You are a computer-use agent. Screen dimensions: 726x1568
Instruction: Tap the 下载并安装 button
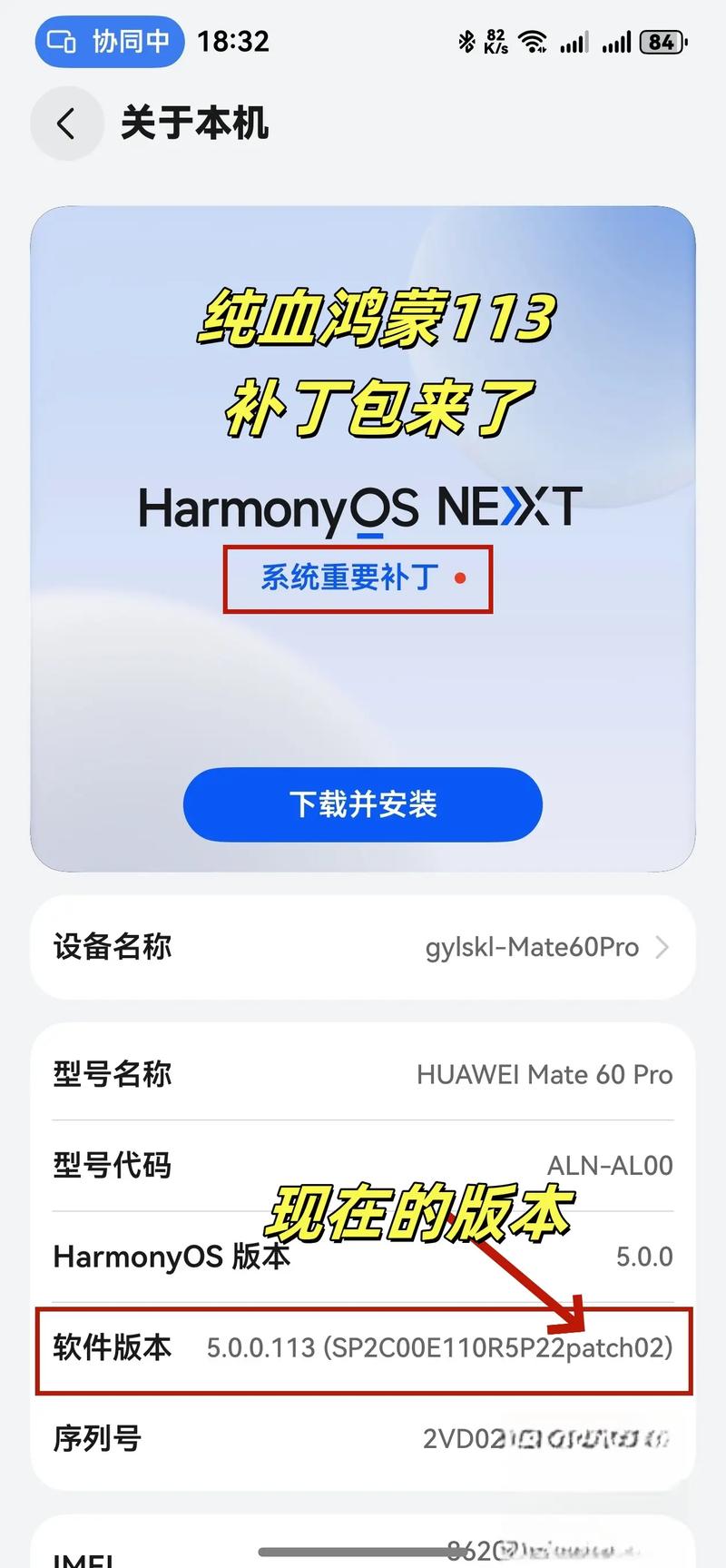click(x=362, y=804)
